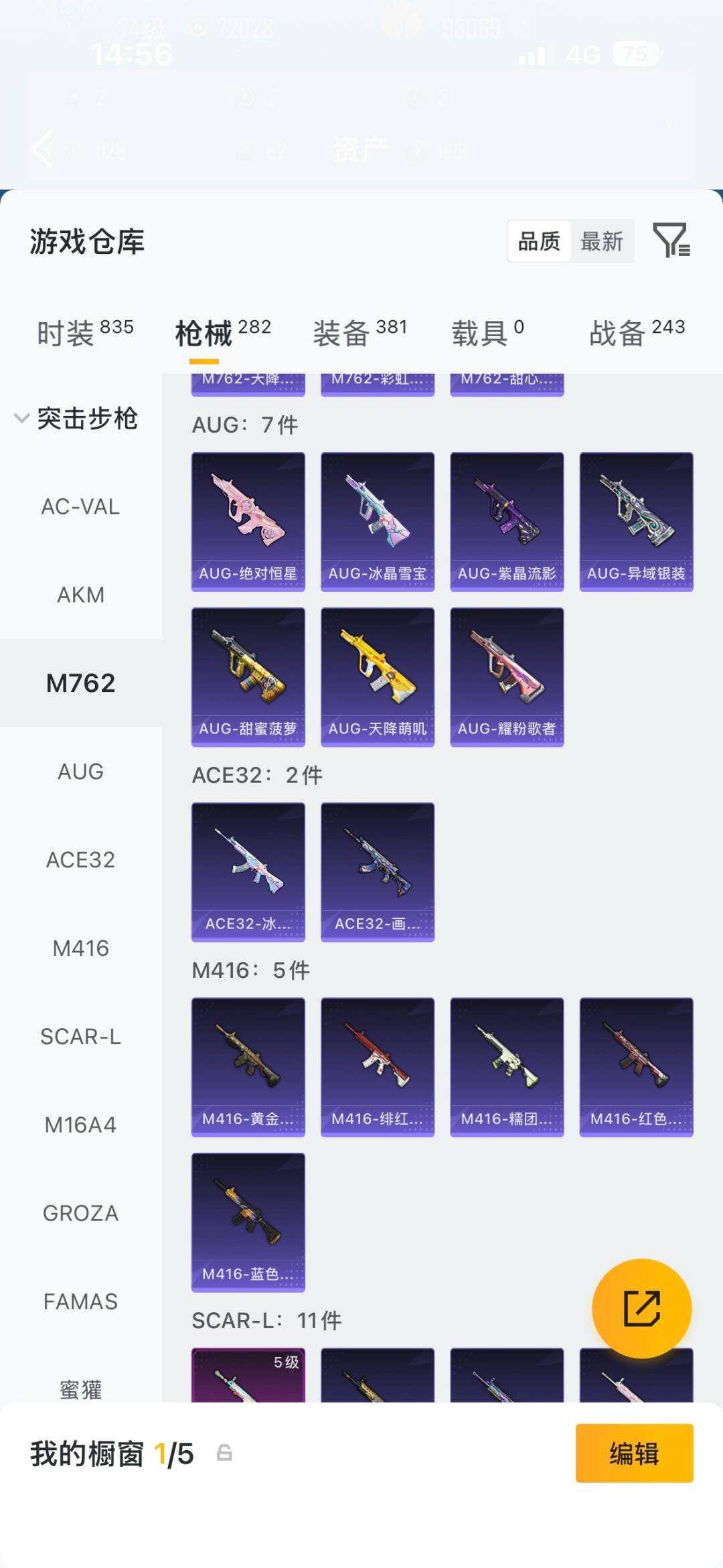Sort items by 最新

pyautogui.click(x=601, y=241)
